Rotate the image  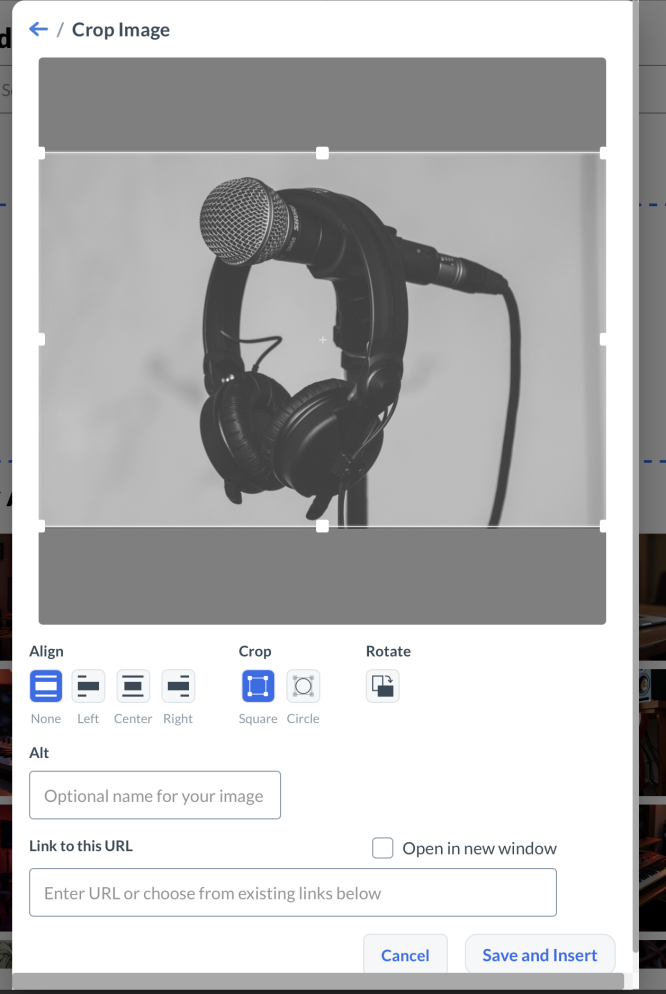point(383,686)
